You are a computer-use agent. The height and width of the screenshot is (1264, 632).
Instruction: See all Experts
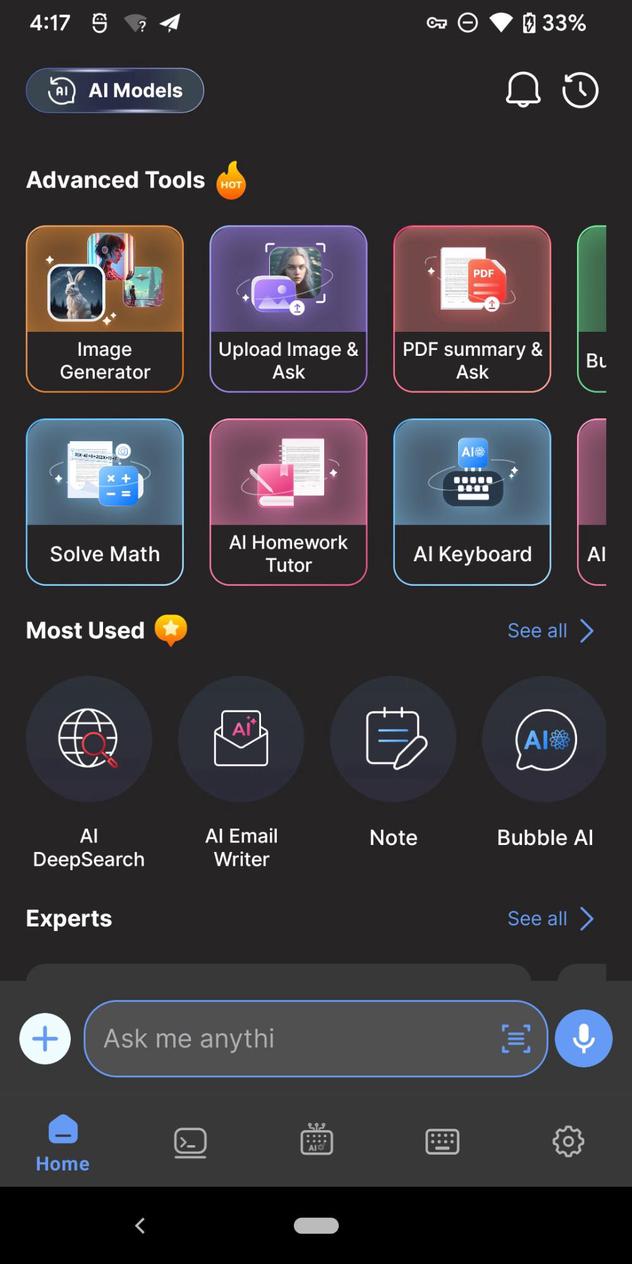click(550, 919)
